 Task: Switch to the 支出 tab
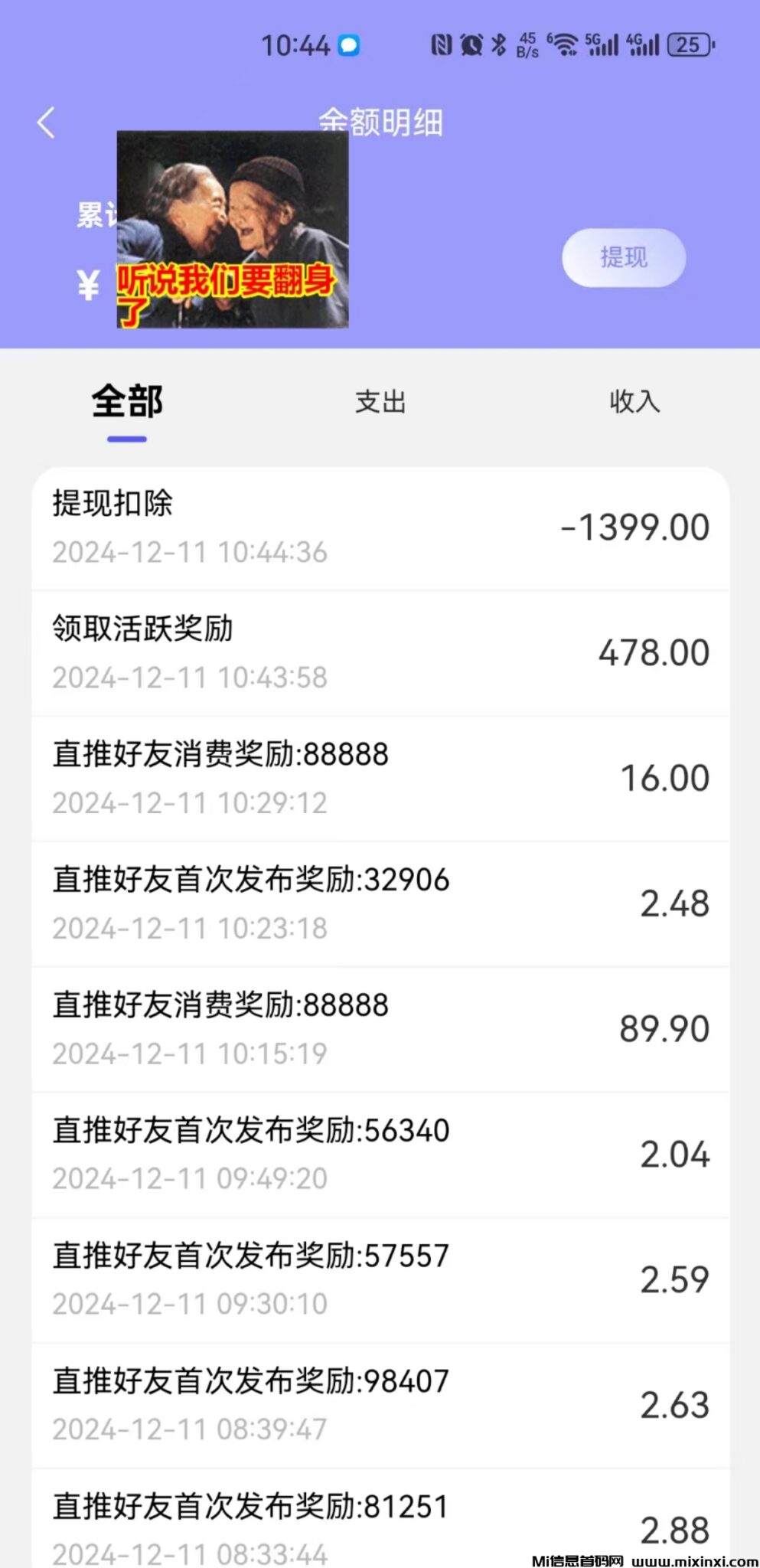pyautogui.click(x=380, y=402)
